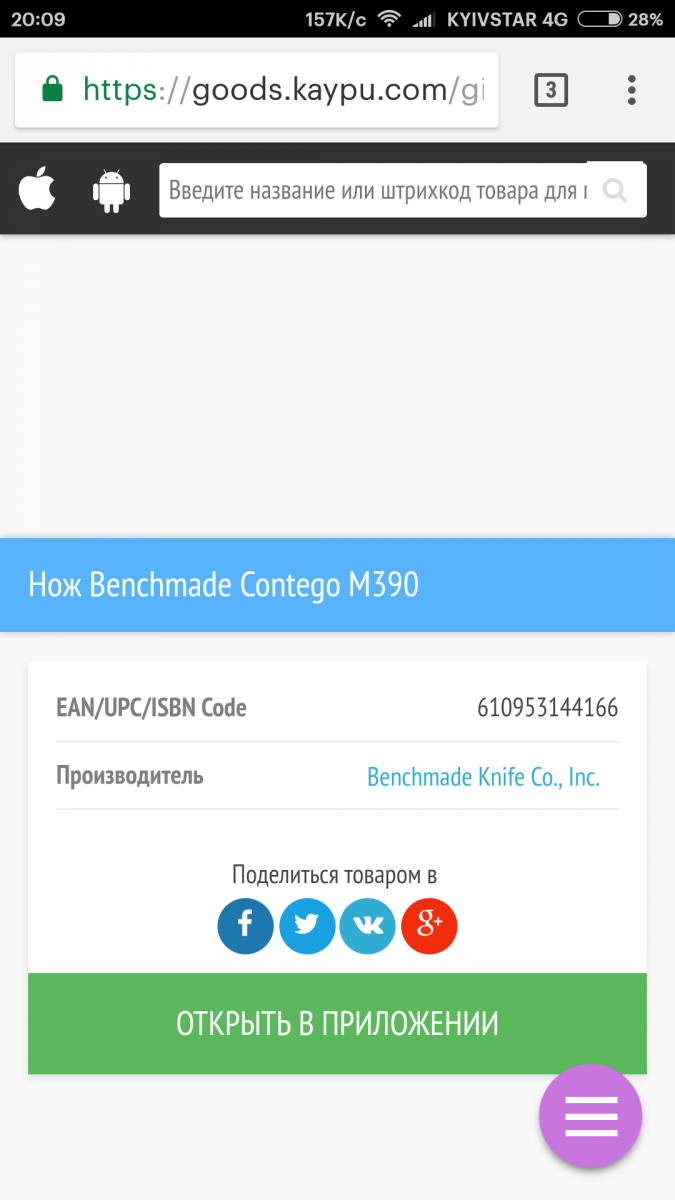The height and width of the screenshot is (1200, 675).
Task: Share the product on Google Plus
Action: tap(429, 926)
